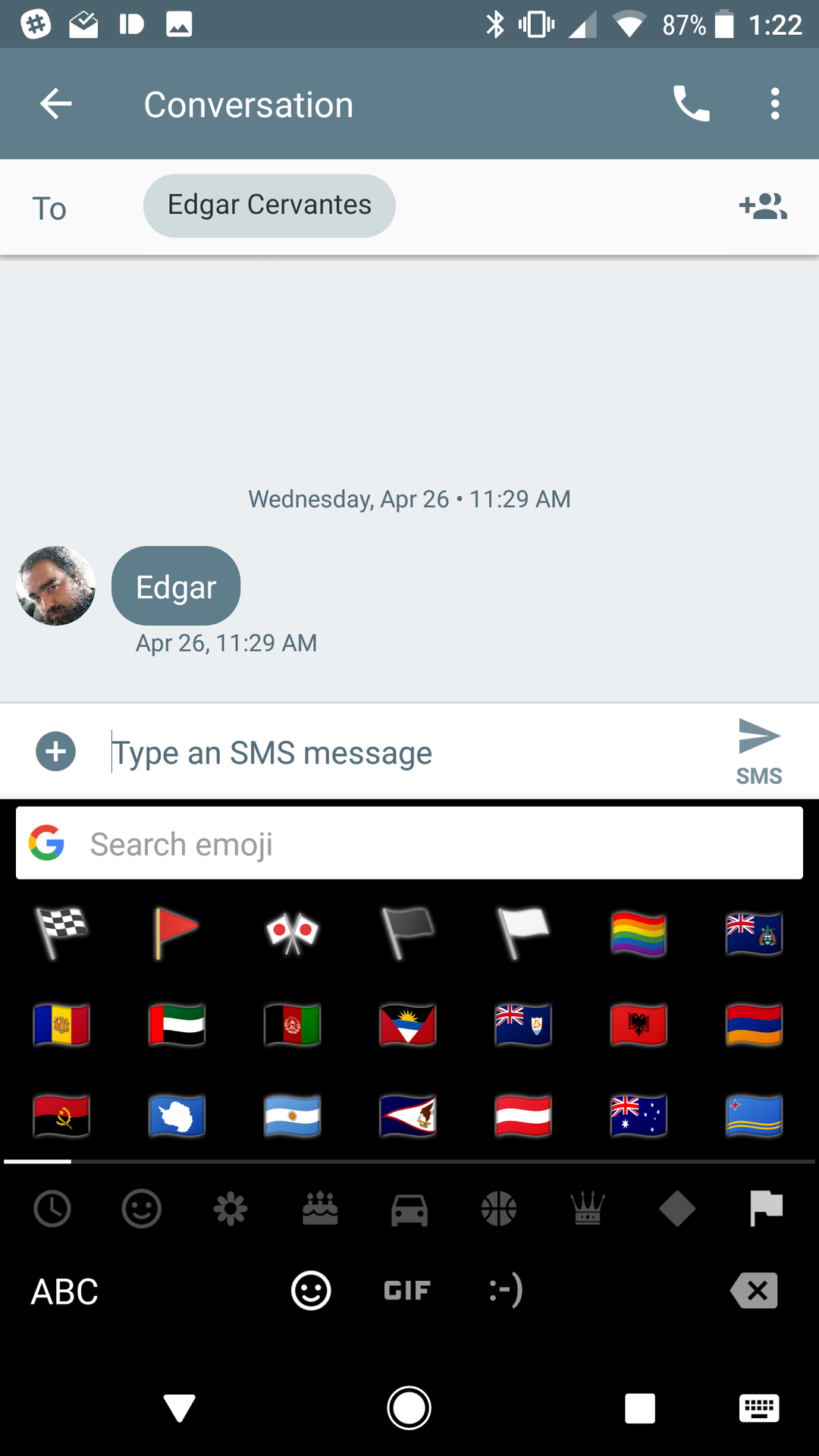
Task: Tap the Edgar Cervantes recipient chip
Action: 269,206
